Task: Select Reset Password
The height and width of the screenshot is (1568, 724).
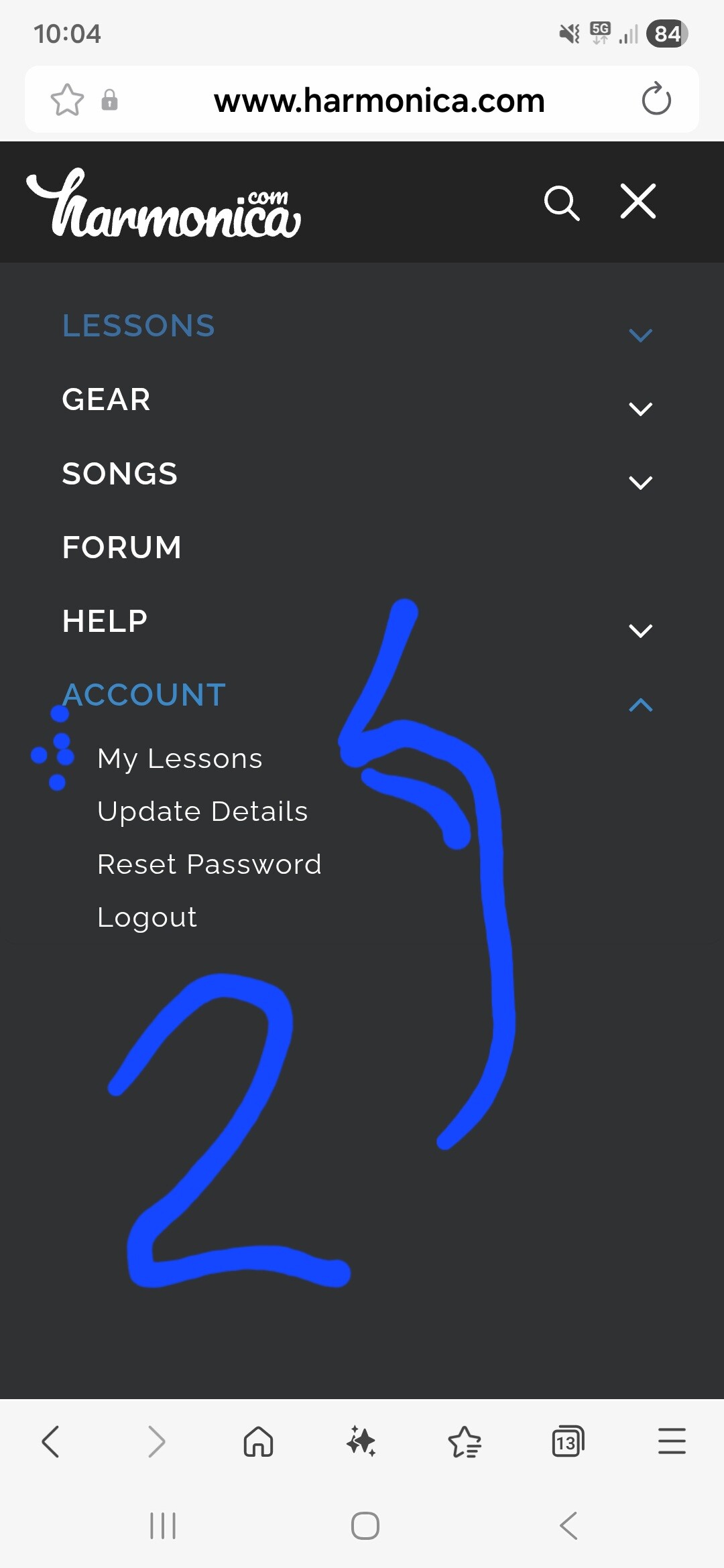Action: click(x=209, y=864)
